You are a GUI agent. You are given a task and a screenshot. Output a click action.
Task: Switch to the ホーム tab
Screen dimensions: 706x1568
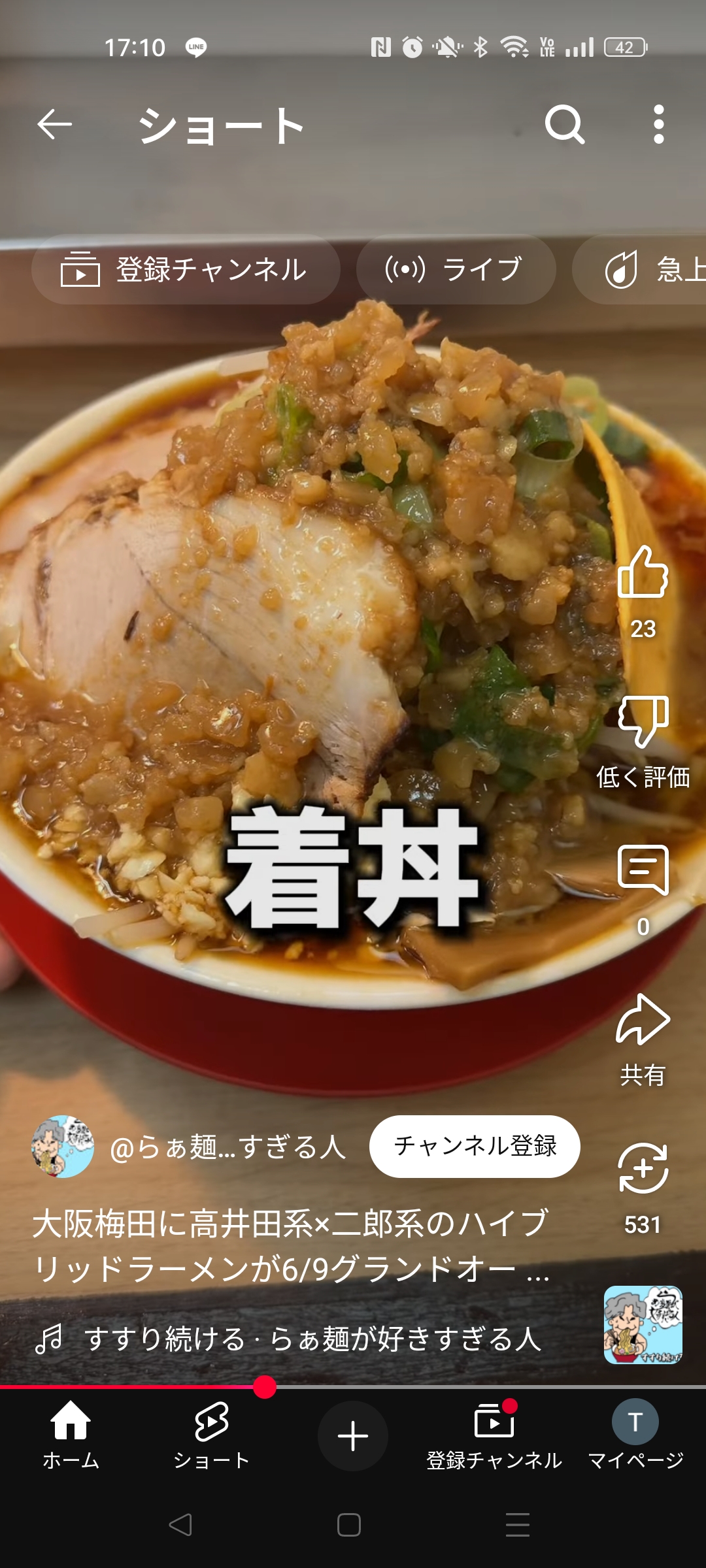tap(71, 1435)
